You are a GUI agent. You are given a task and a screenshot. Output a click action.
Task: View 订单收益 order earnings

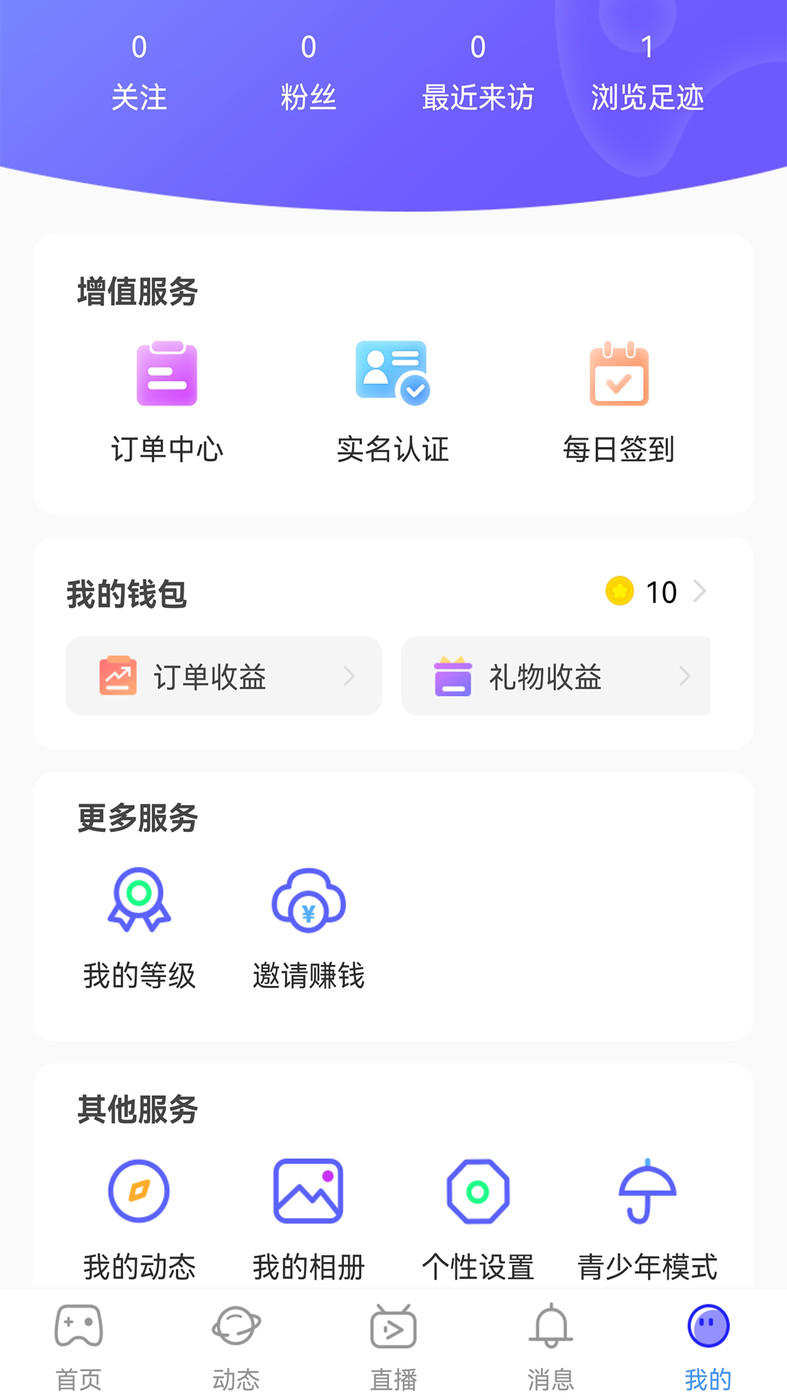224,677
